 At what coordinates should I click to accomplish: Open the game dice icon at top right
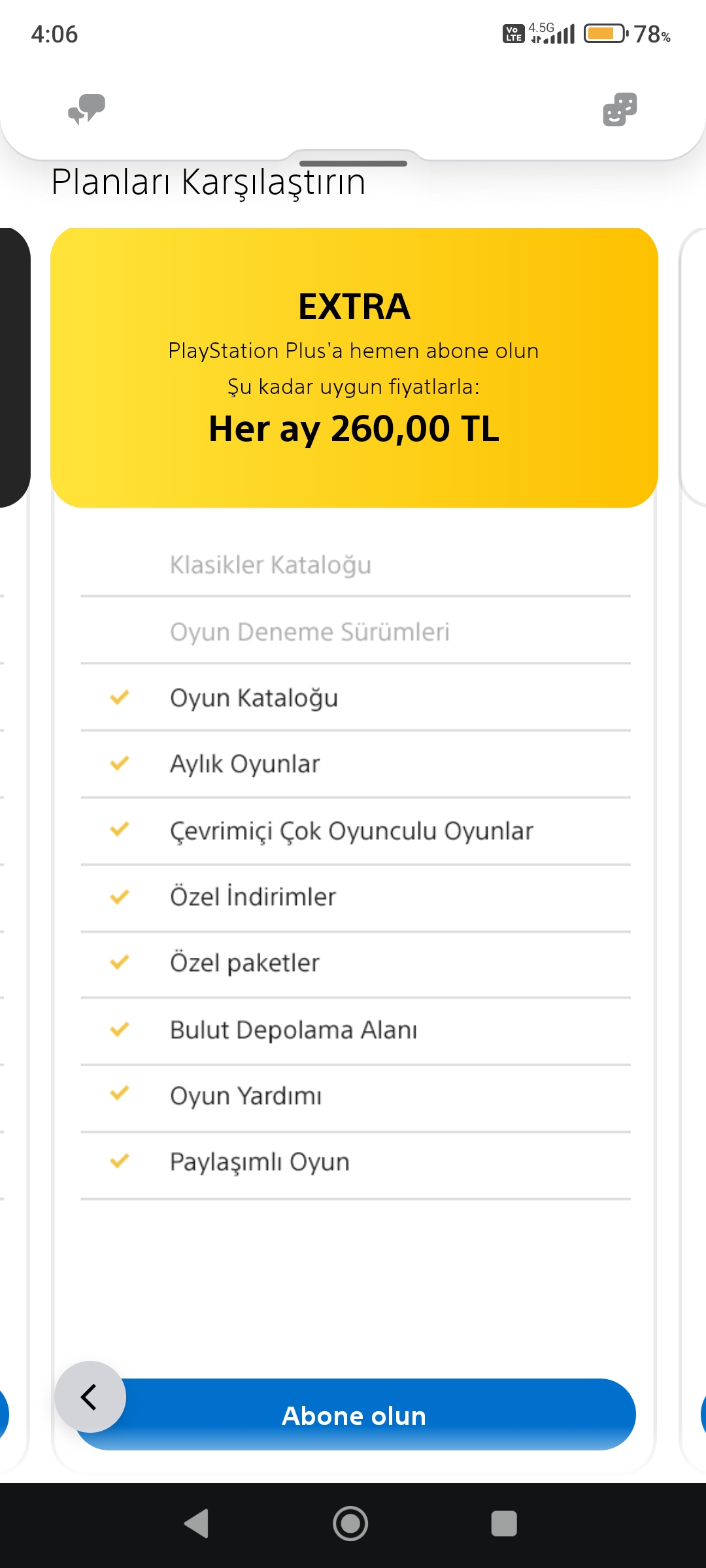[620, 109]
